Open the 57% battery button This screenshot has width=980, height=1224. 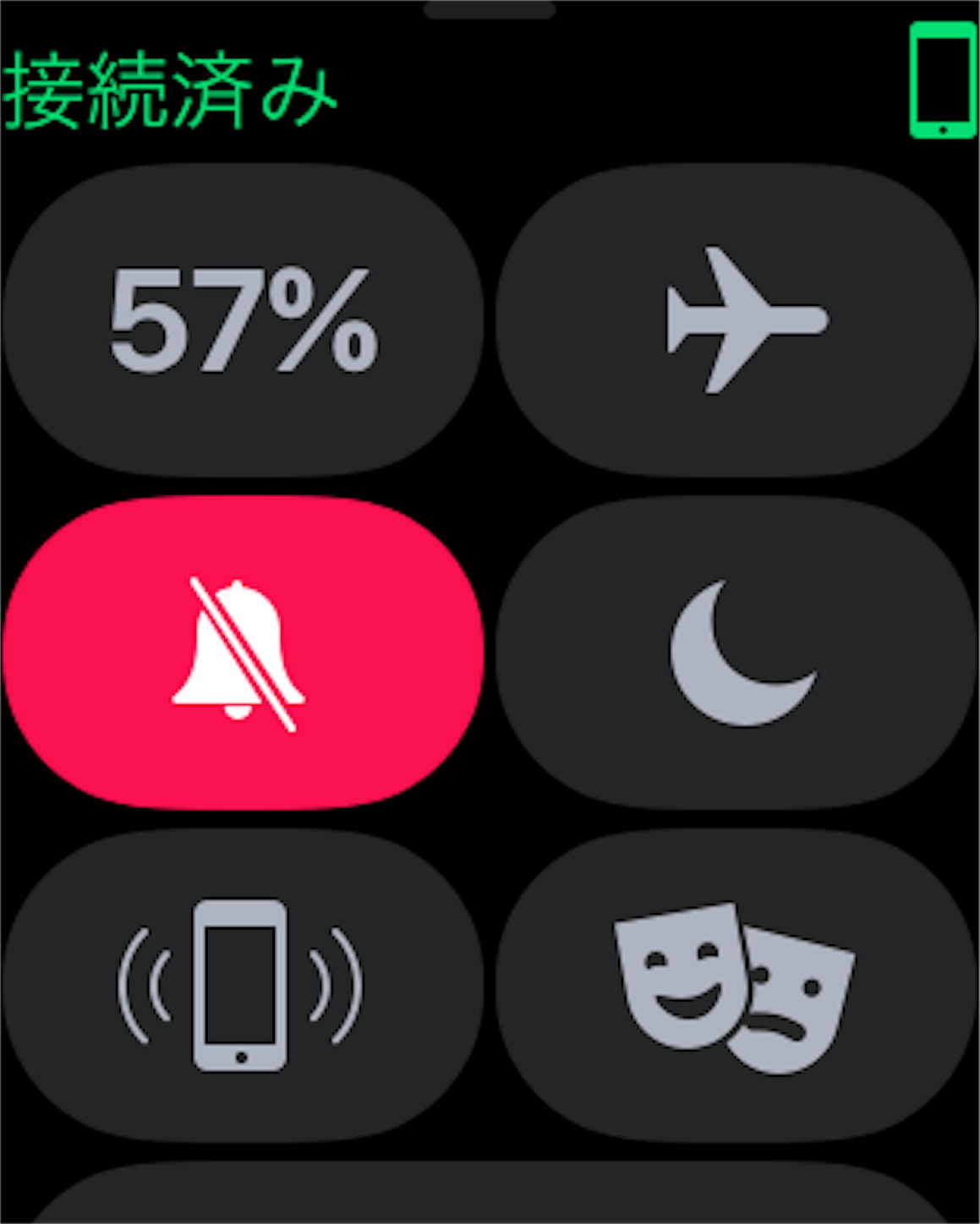point(244,320)
